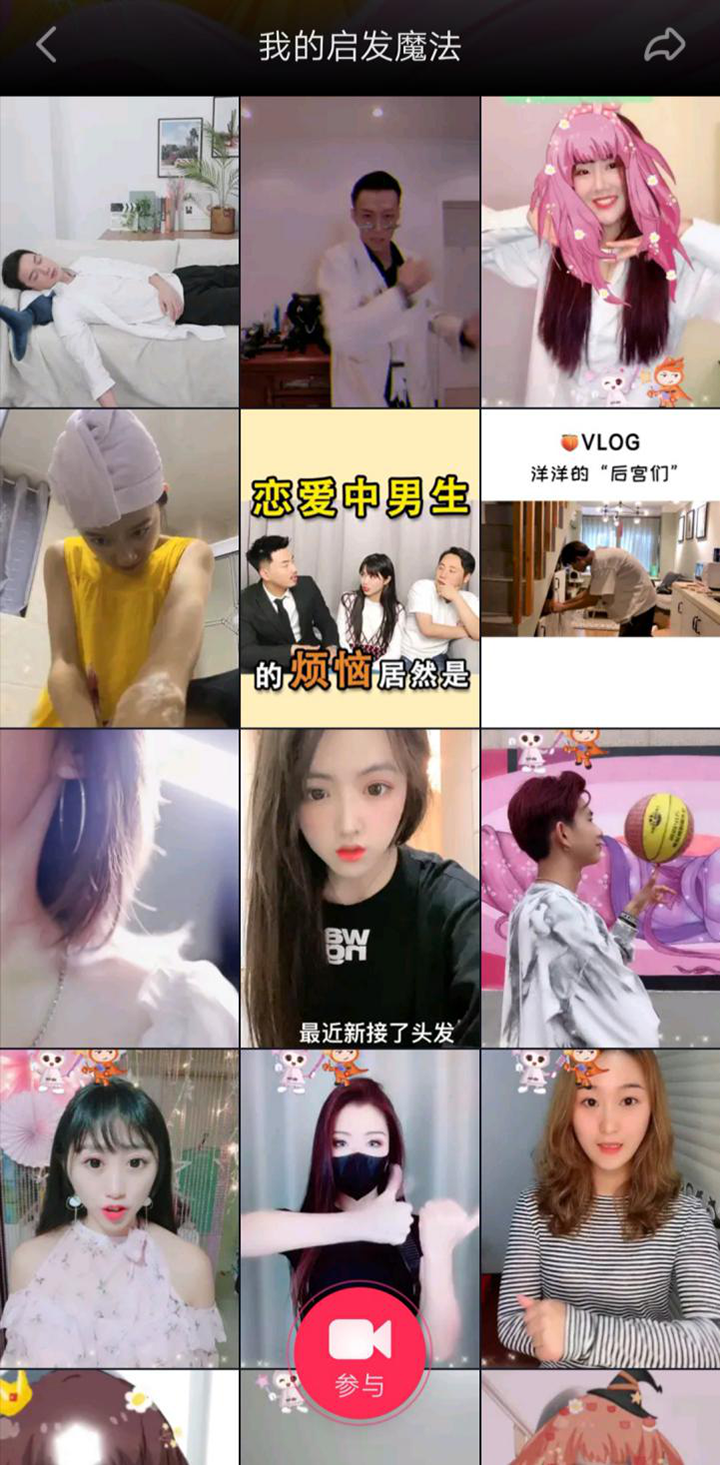720x1465 pixels.
Task: Open the VLOG 洋洋的"后宫们" video
Action: point(600,568)
